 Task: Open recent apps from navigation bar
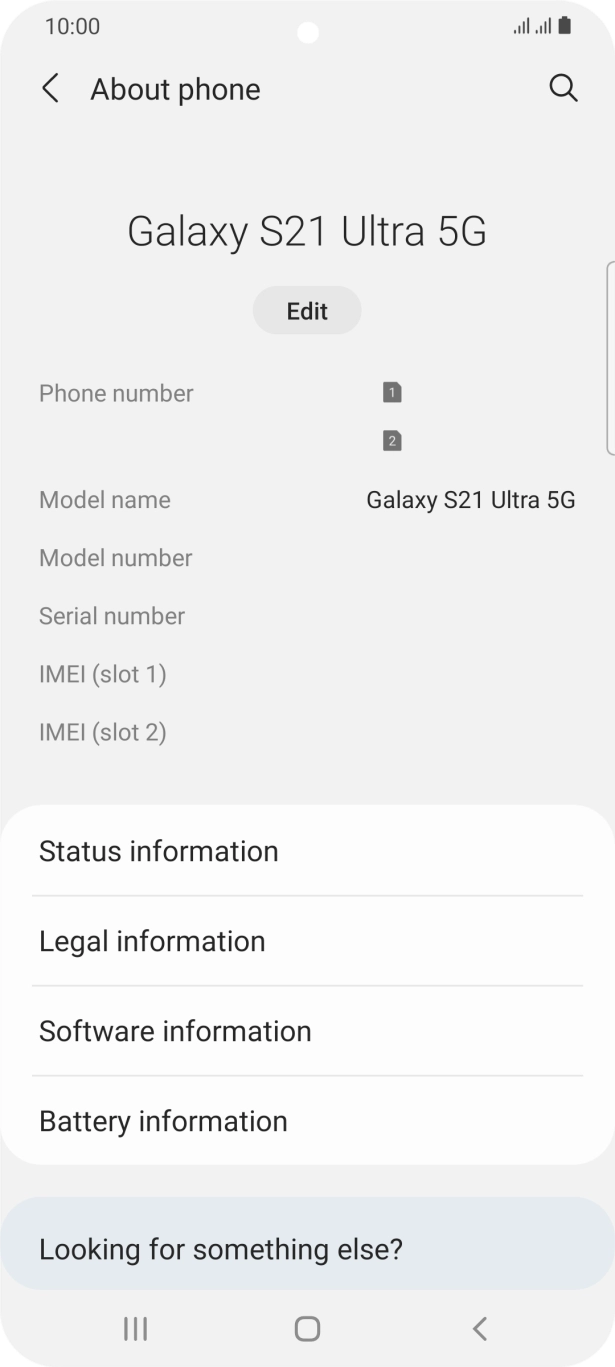135,1328
